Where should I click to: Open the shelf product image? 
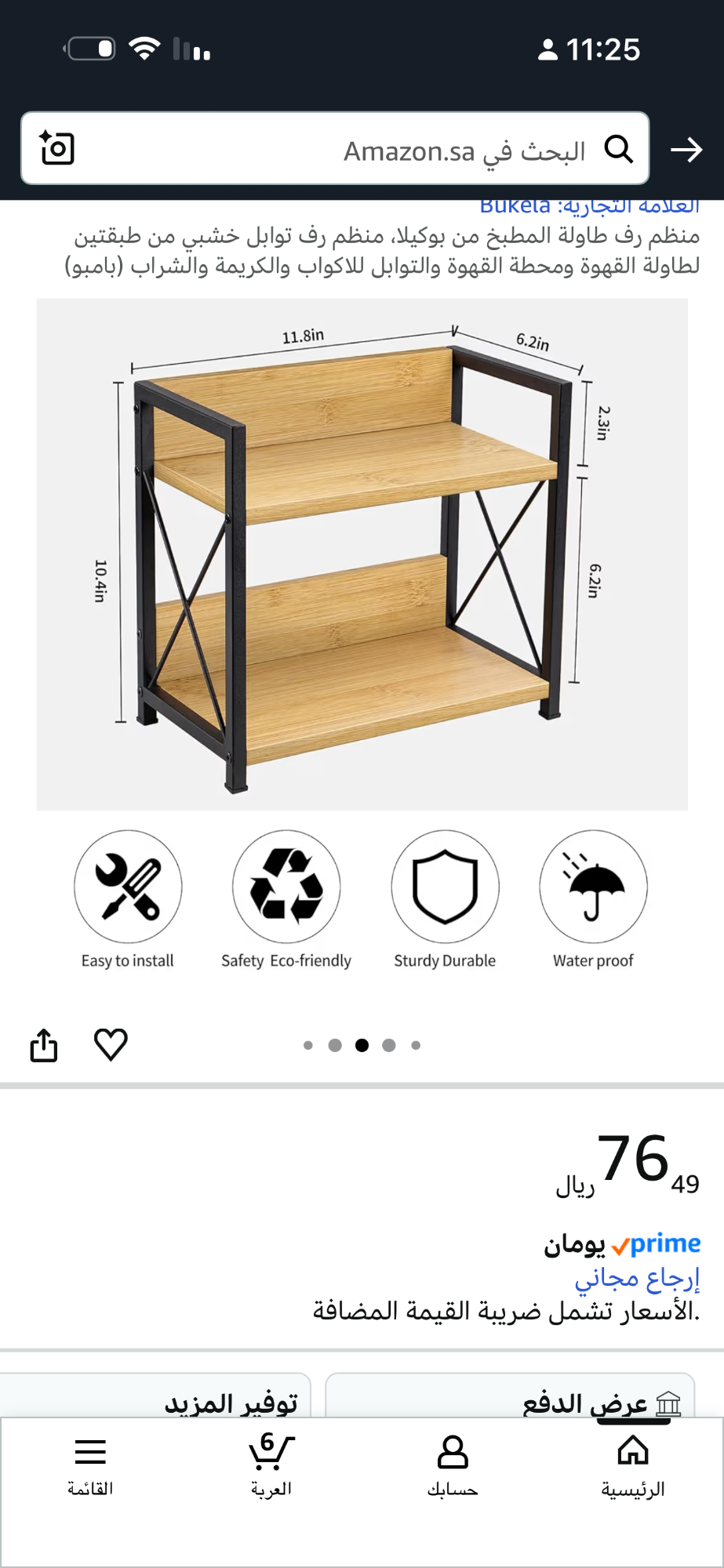pos(362,554)
